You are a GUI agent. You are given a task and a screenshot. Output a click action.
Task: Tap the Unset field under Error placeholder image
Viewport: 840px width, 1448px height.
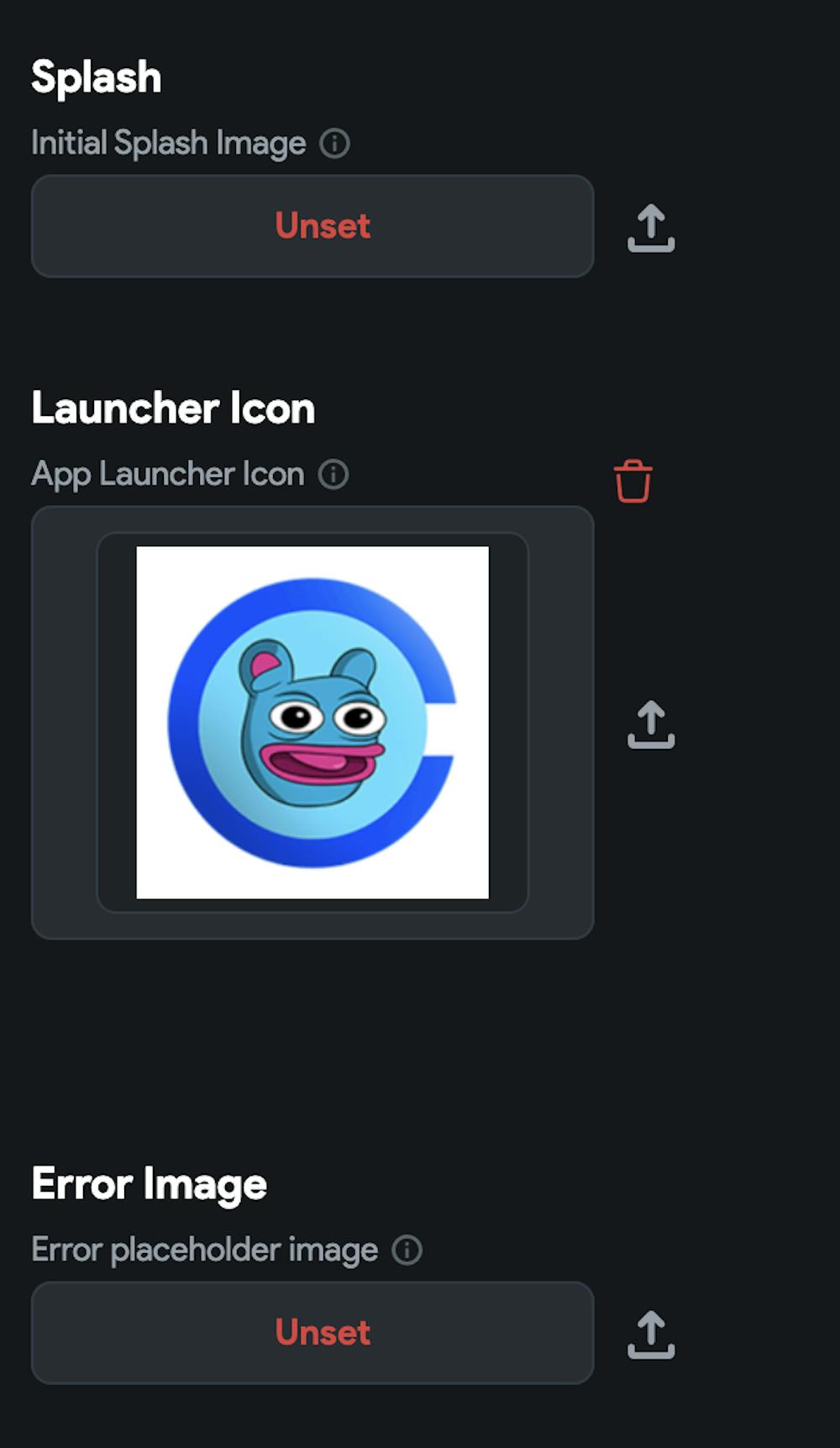coord(312,1333)
